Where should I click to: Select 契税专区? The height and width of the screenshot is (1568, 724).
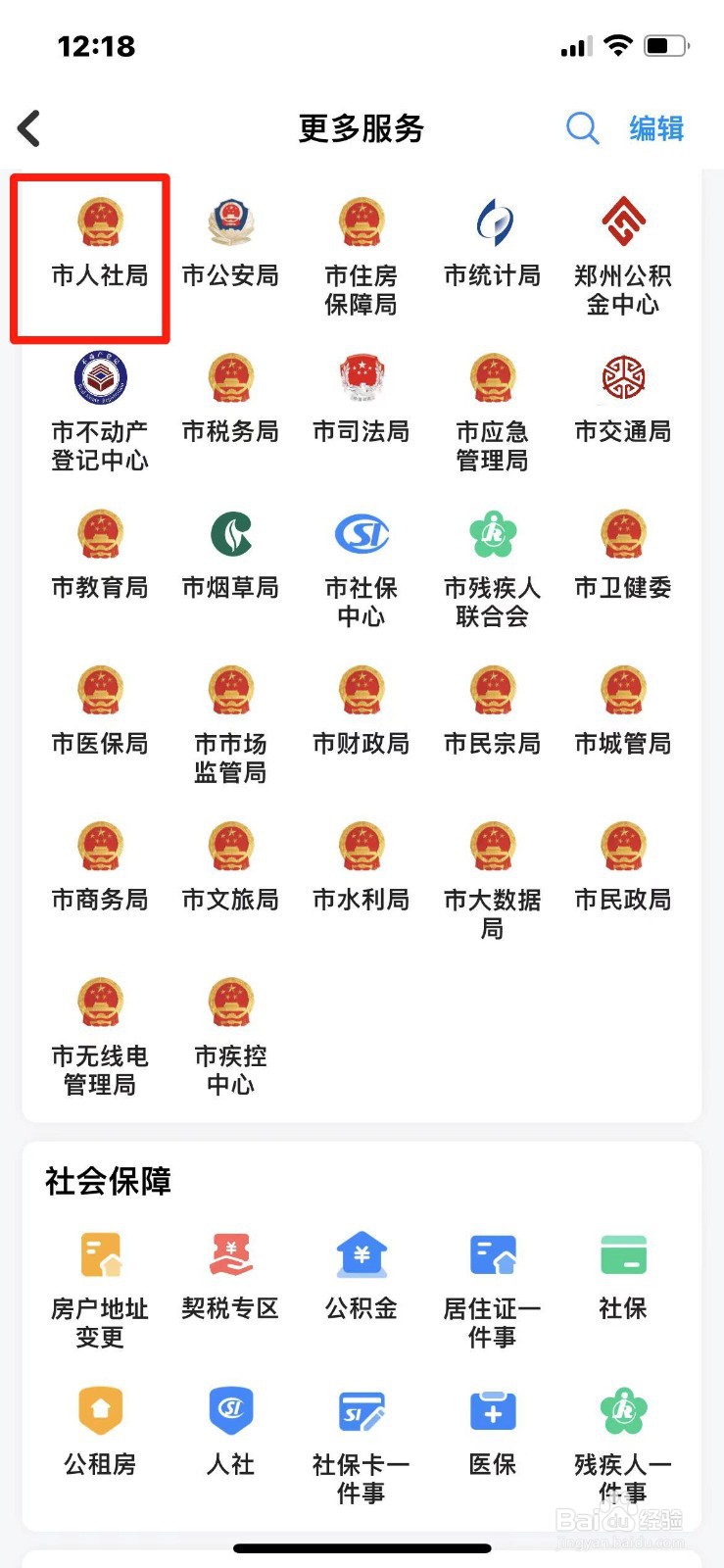coord(230,1276)
